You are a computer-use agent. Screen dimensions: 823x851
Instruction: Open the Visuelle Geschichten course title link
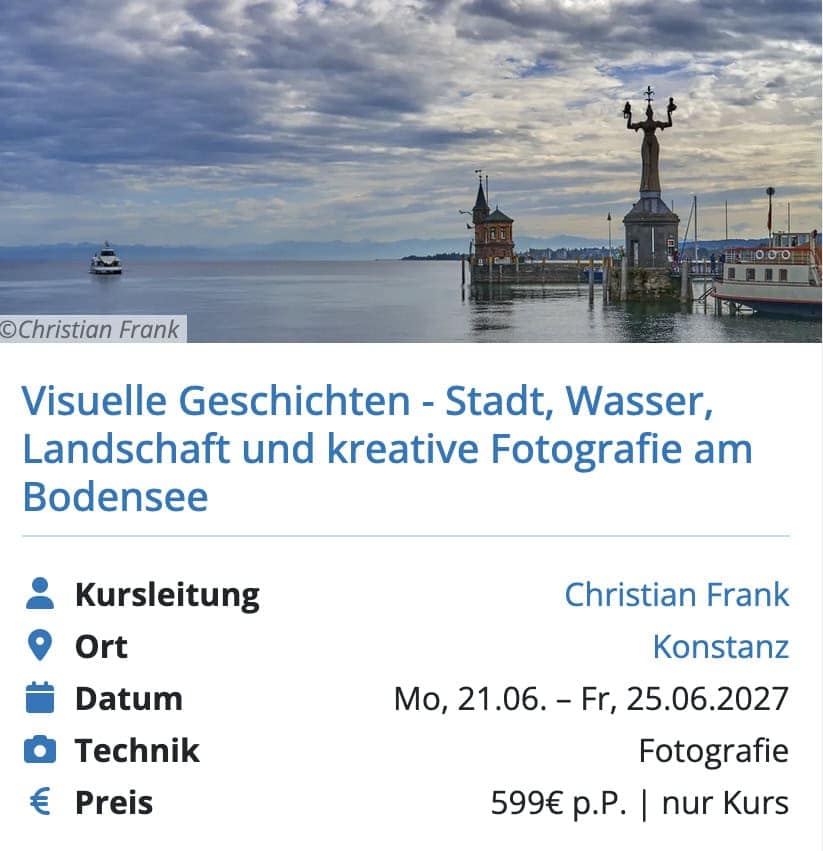(387, 448)
